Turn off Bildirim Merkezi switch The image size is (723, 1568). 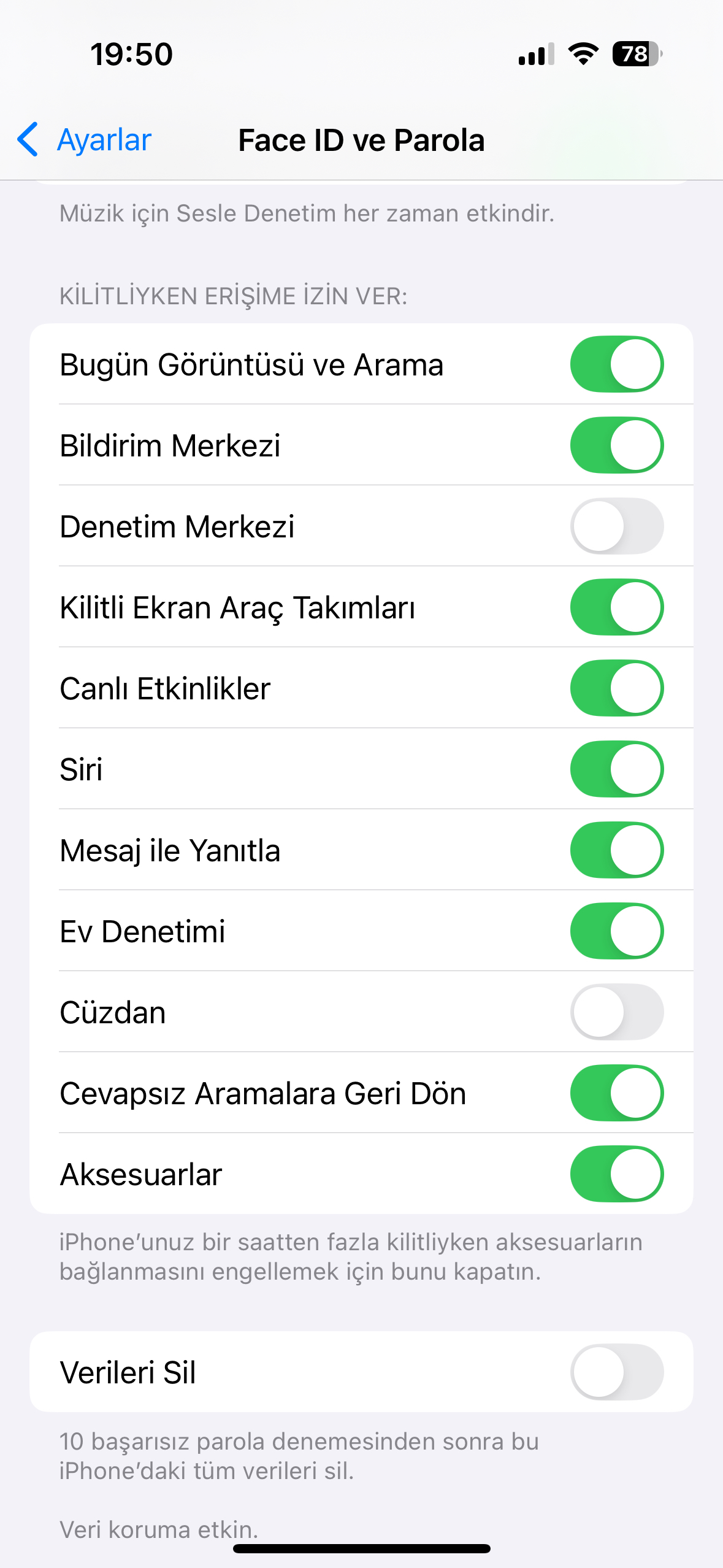[617, 445]
